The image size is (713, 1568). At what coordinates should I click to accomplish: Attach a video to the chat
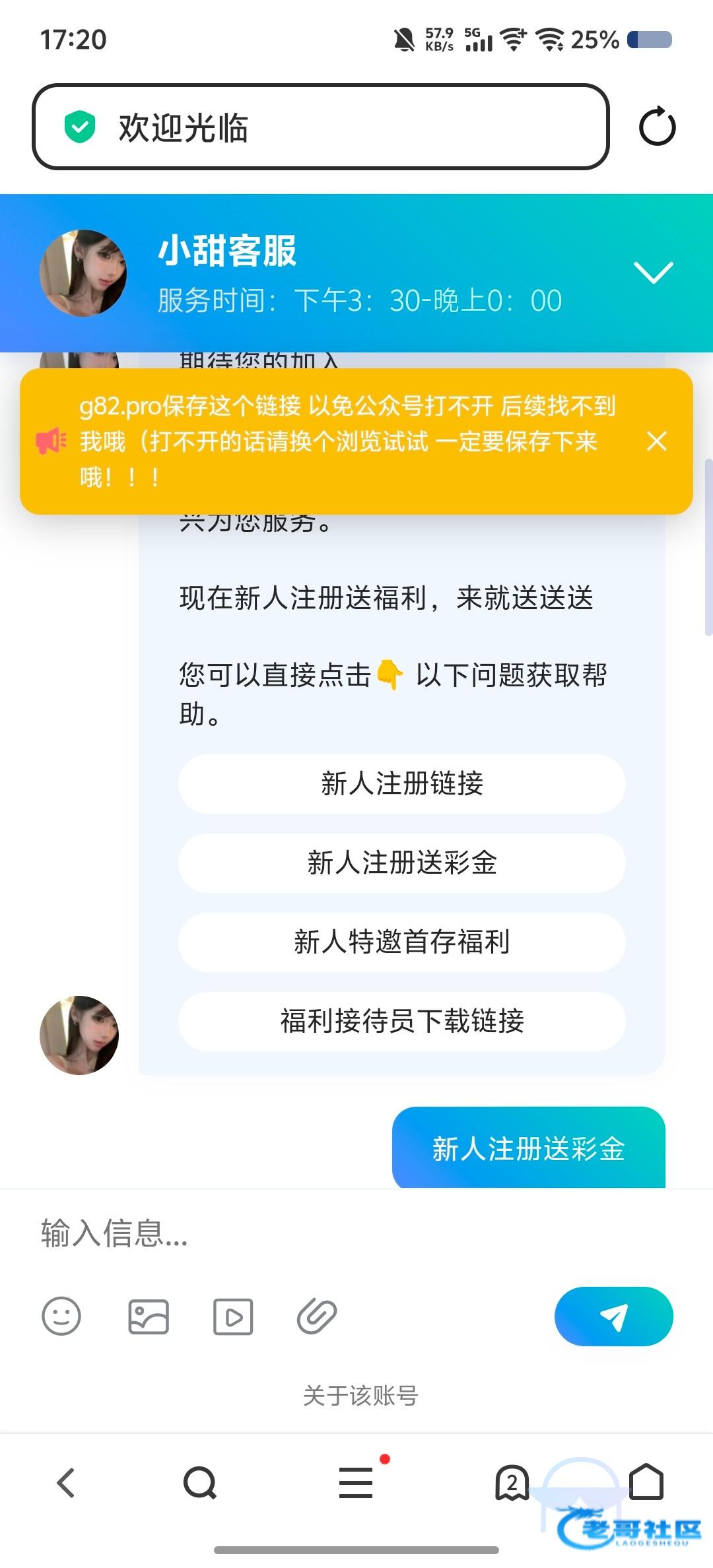[x=233, y=1317]
